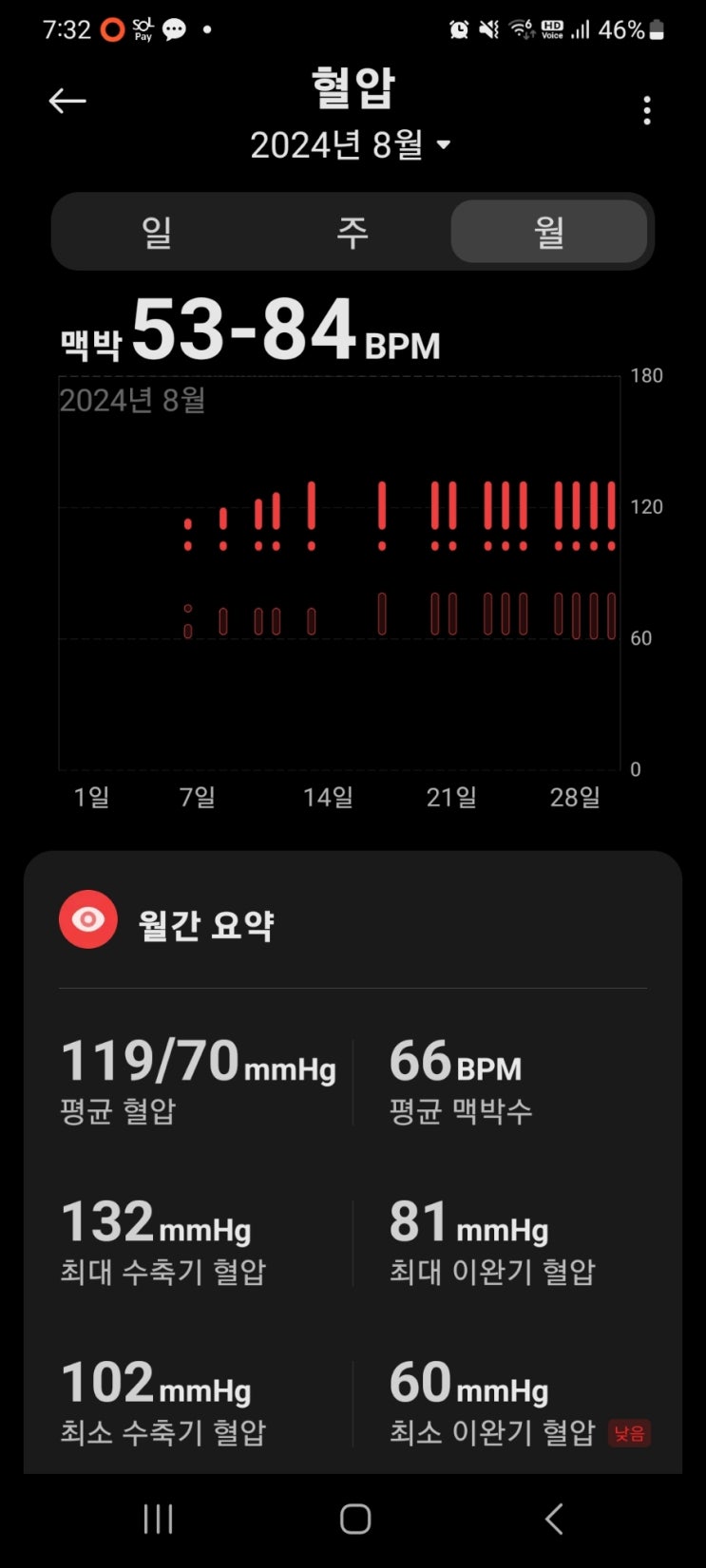This screenshot has width=706, height=1568.
Task: Open the 2024년 8월 month dropdown
Action: 350,145
